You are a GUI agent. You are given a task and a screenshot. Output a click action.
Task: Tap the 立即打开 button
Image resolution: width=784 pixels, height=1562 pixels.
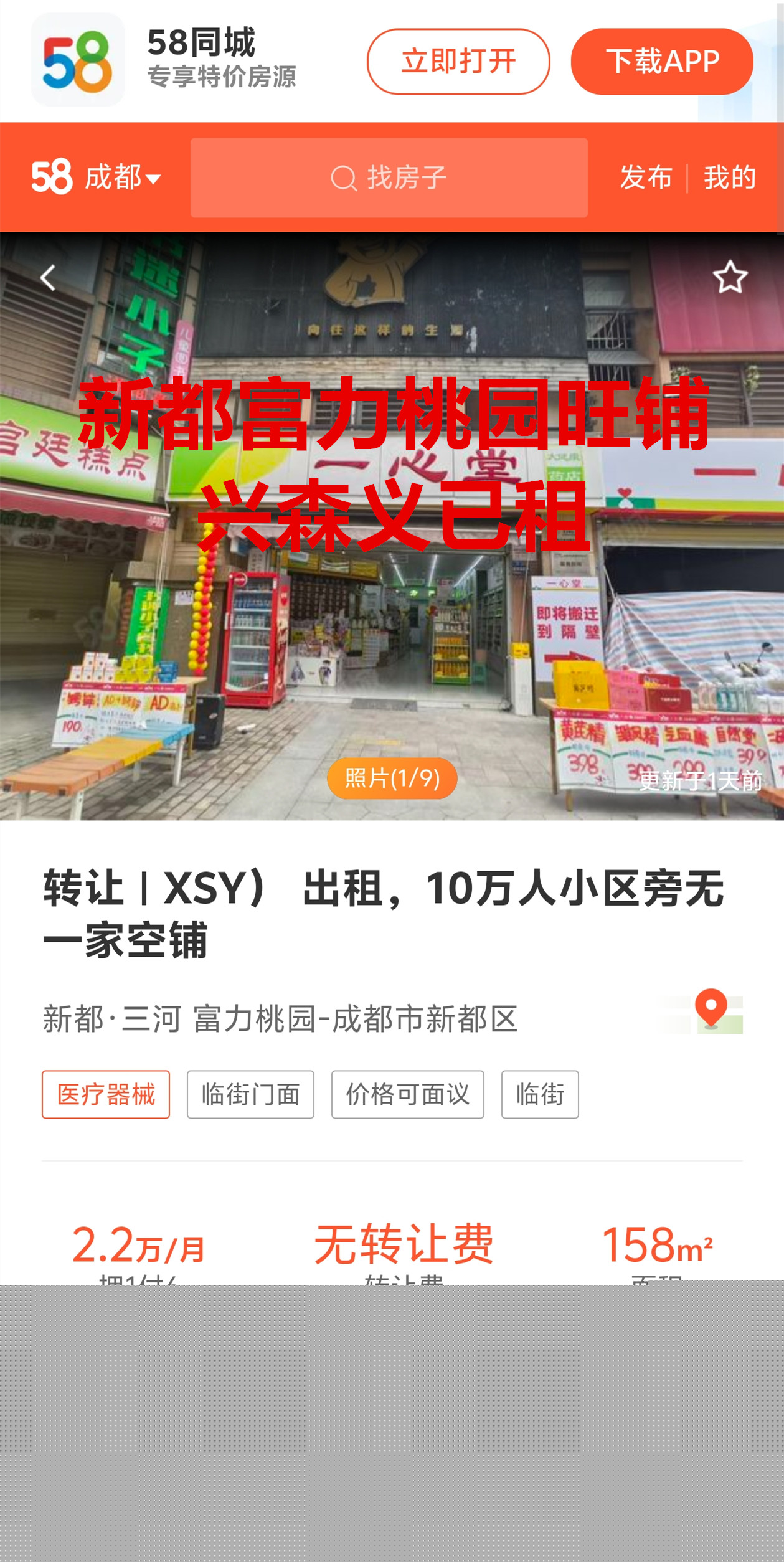(x=458, y=62)
